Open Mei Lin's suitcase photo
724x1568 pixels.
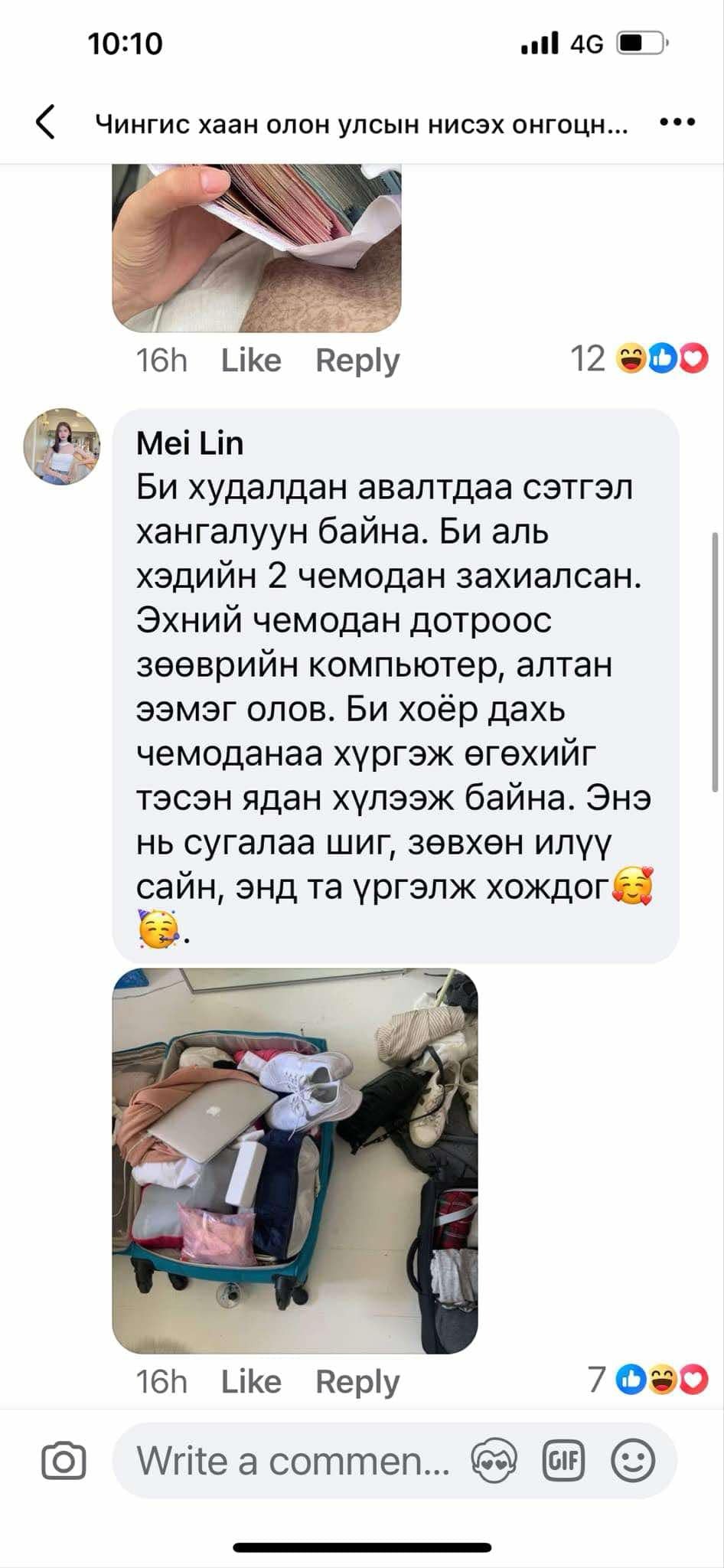295,1161
